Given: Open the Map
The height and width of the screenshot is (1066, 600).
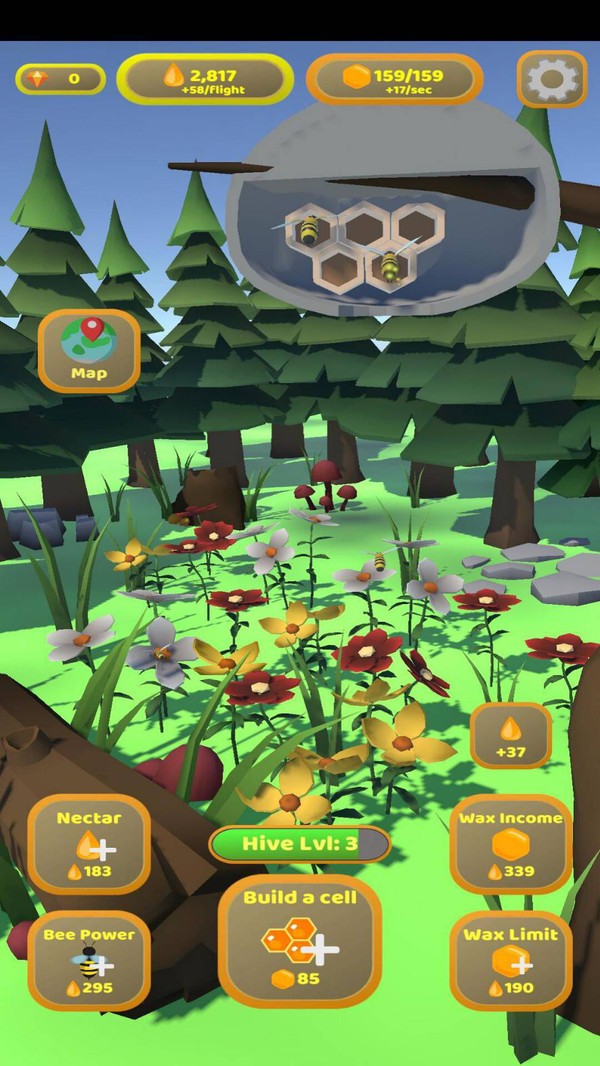Looking at the screenshot, I should (89, 350).
